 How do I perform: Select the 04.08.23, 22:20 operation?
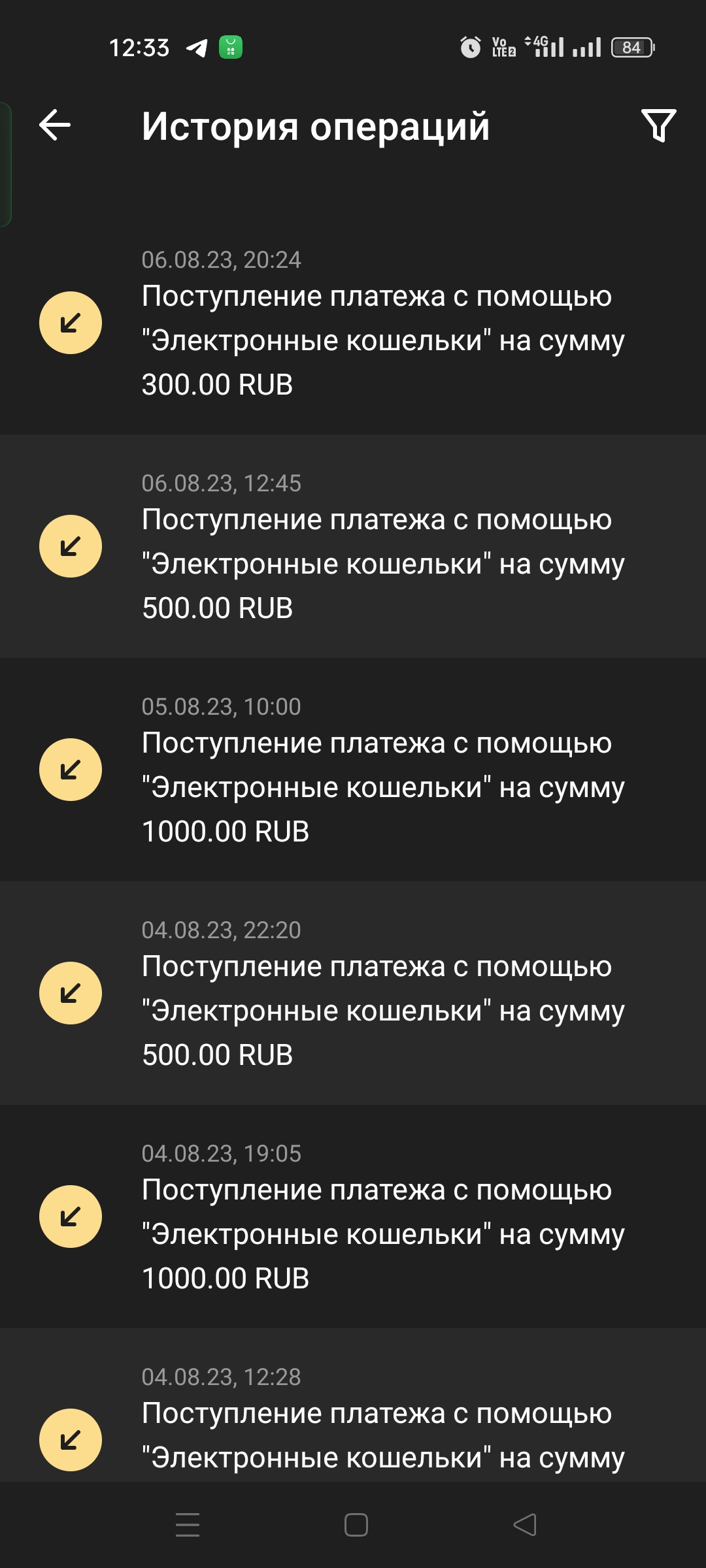(x=353, y=993)
